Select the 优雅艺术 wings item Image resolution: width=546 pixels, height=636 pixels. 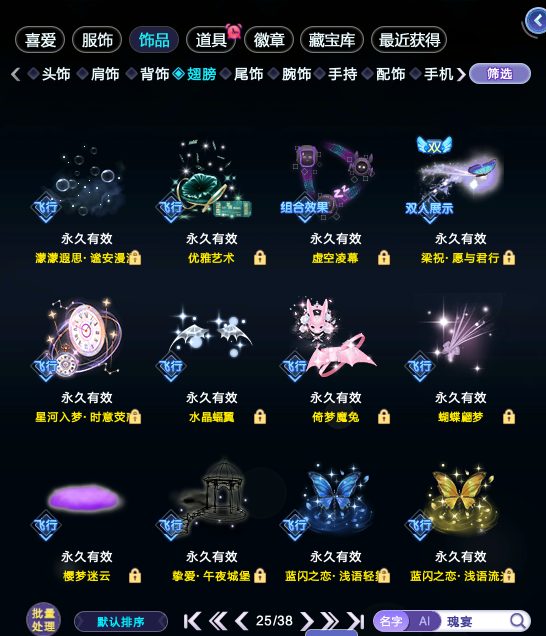pos(211,203)
